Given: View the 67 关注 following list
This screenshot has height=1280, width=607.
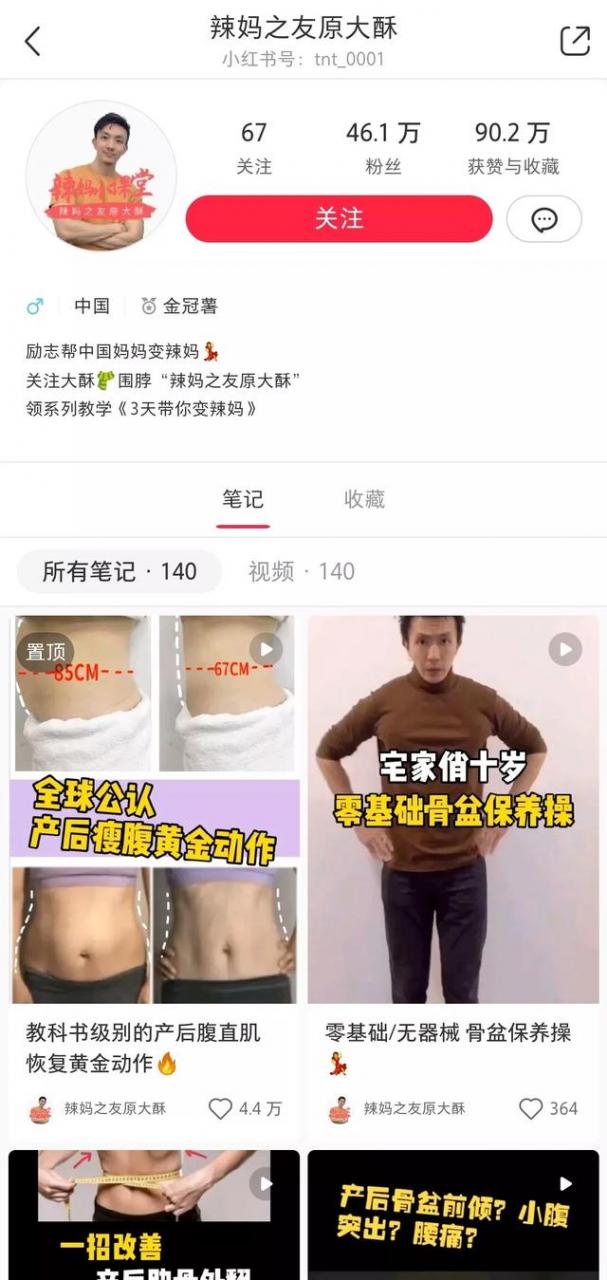Looking at the screenshot, I should [x=254, y=148].
